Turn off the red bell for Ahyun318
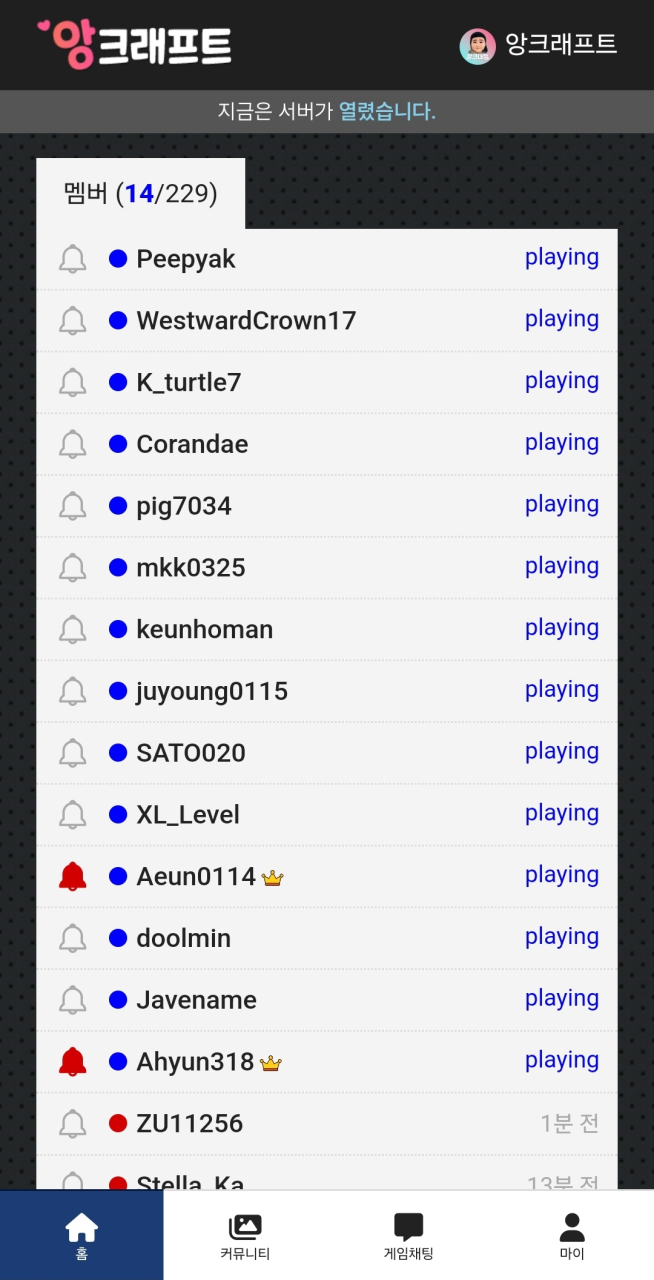This screenshot has height=1280, width=654. [73, 1062]
